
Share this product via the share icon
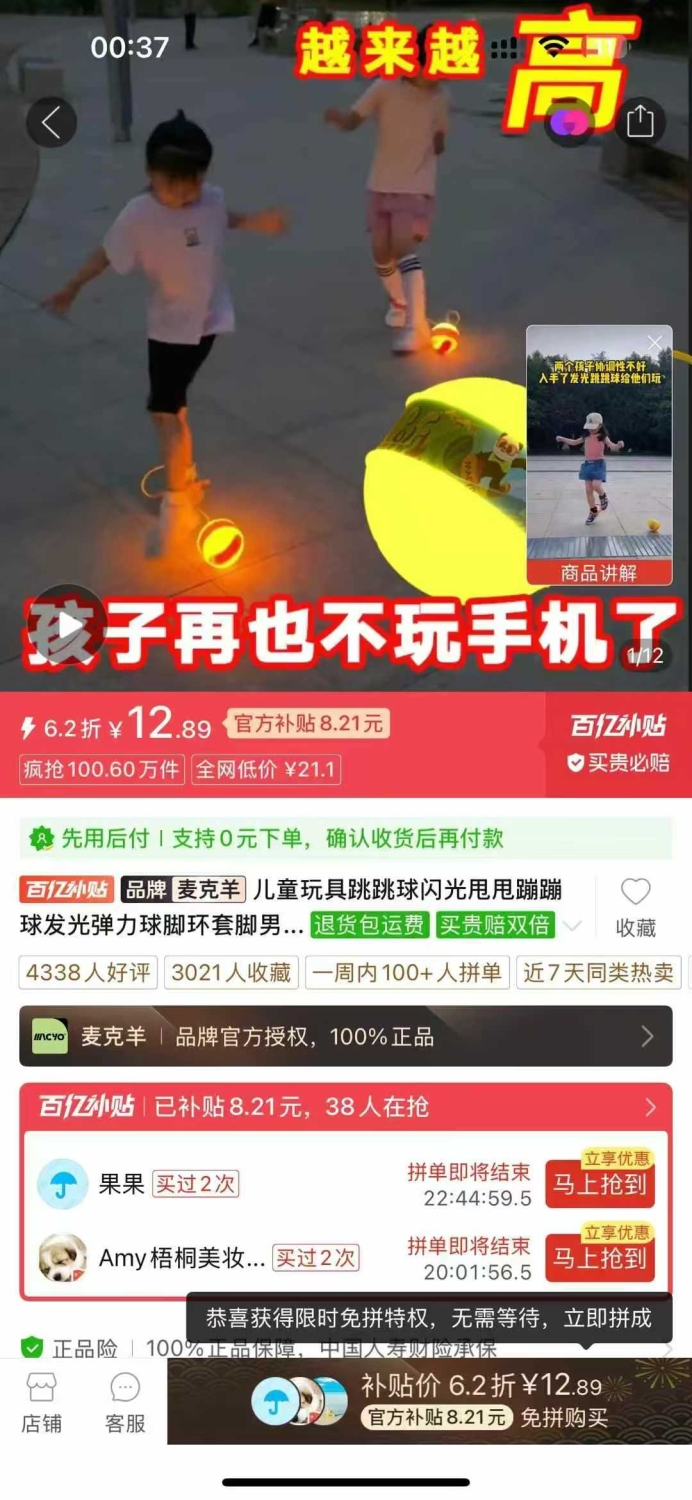pos(640,121)
